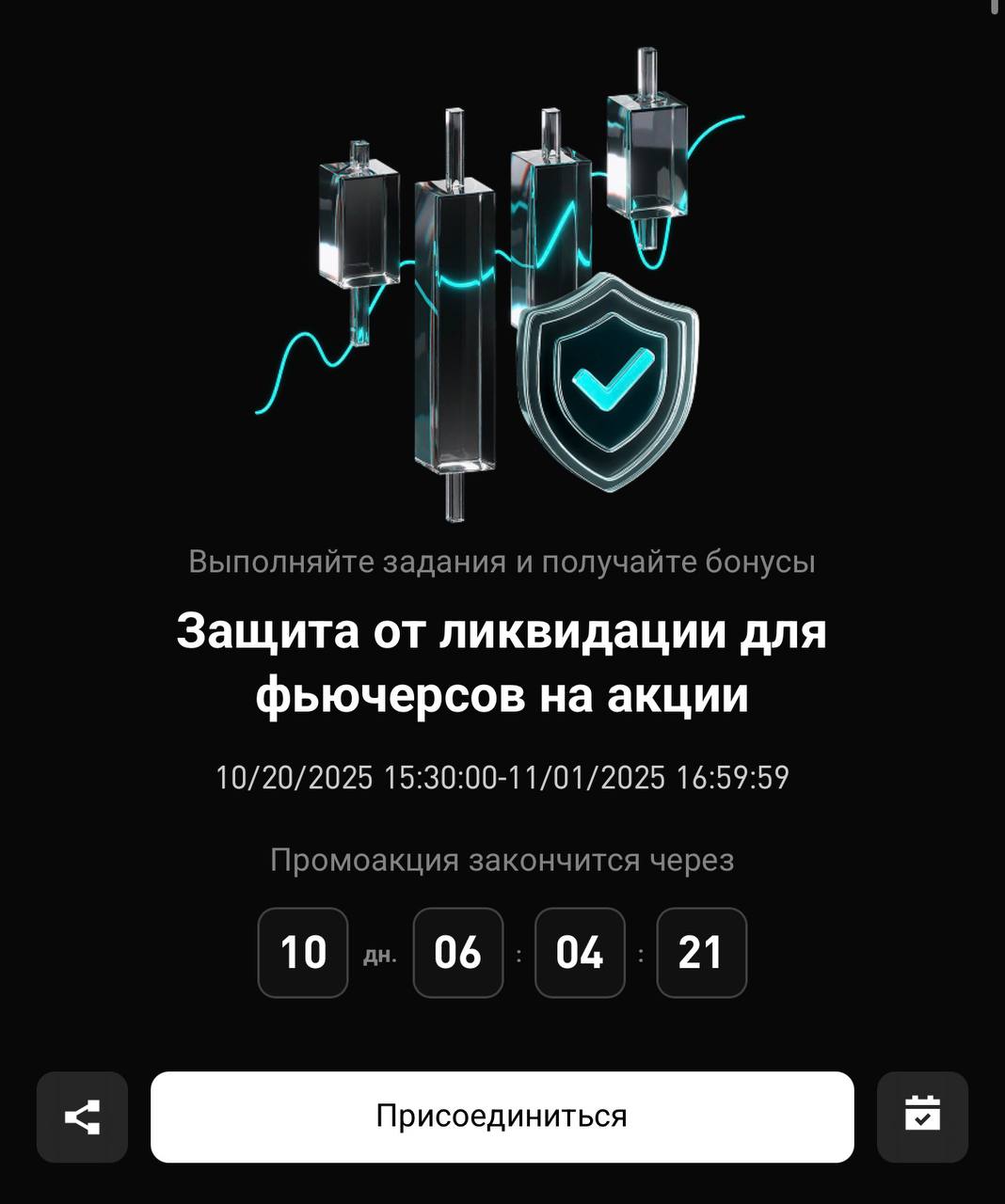Viewport: 1005px width, 1204px height.
Task: Share this promotion
Action: (x=82, y=1117)
